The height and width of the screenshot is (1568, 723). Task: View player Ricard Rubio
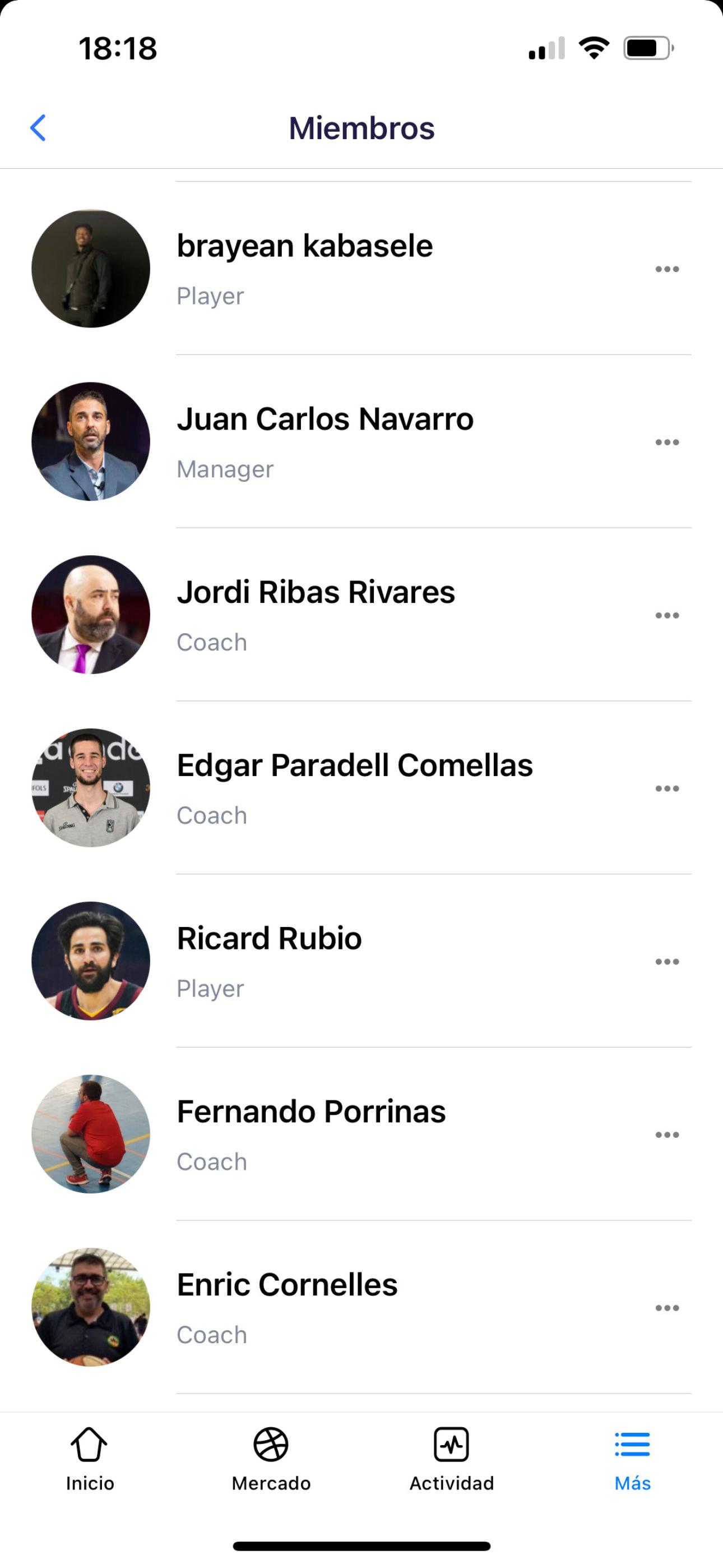tap(361, 961)
